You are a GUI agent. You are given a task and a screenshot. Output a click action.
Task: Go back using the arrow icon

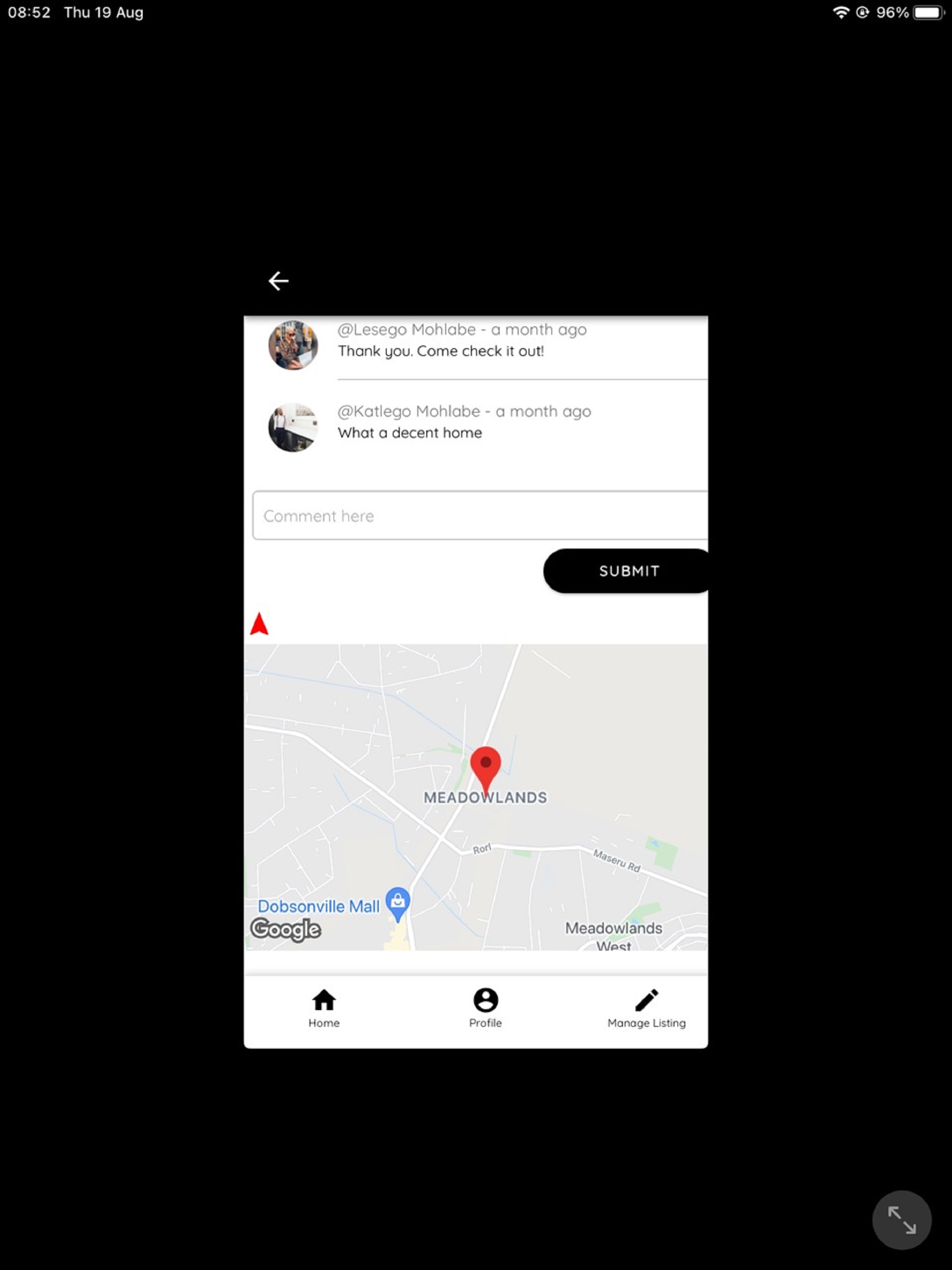pos(278,281)
